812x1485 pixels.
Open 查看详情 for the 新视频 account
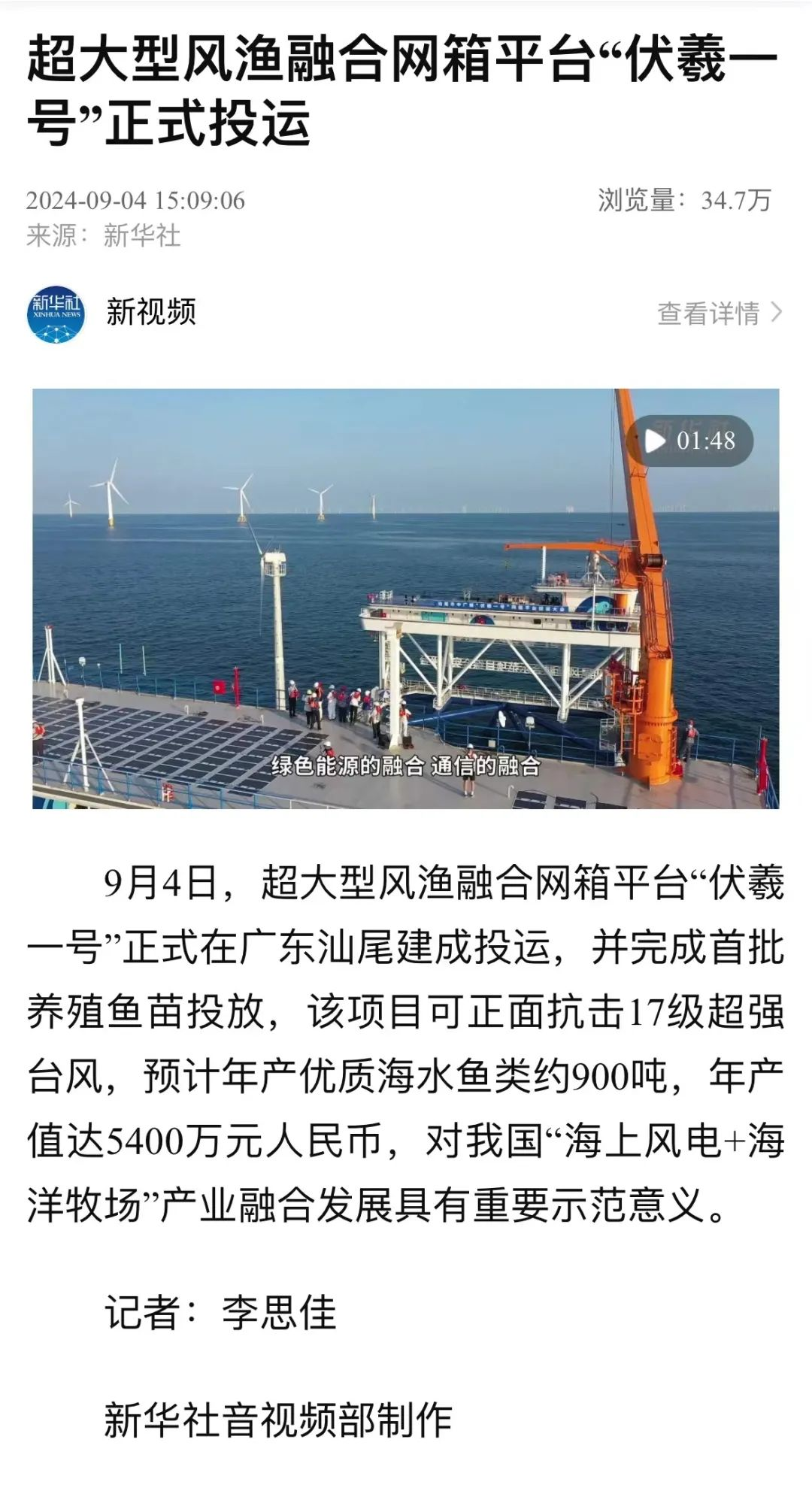coord(719,313)
